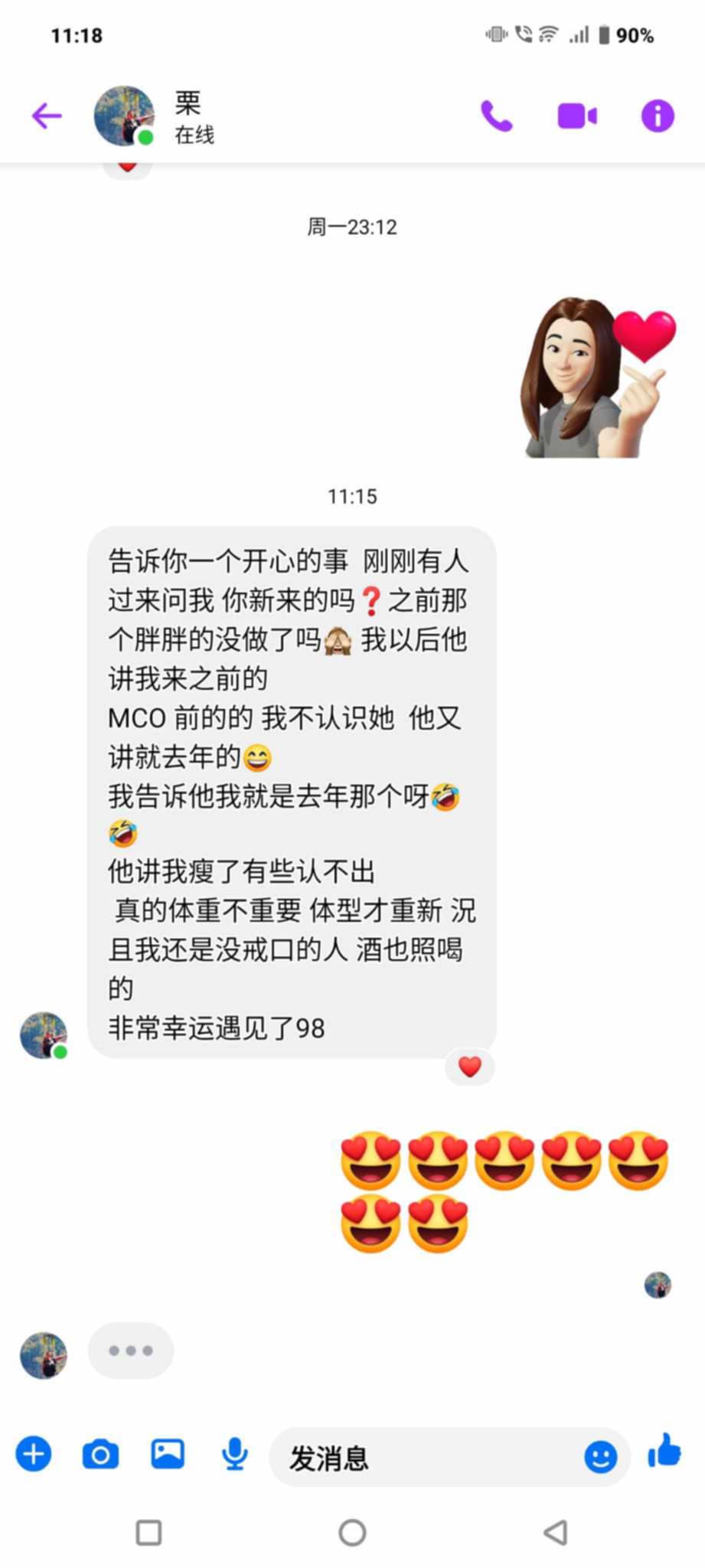Start a video call with 栗
The image size is (705, 1568).
pyautogui.click(x=576, y=116)
